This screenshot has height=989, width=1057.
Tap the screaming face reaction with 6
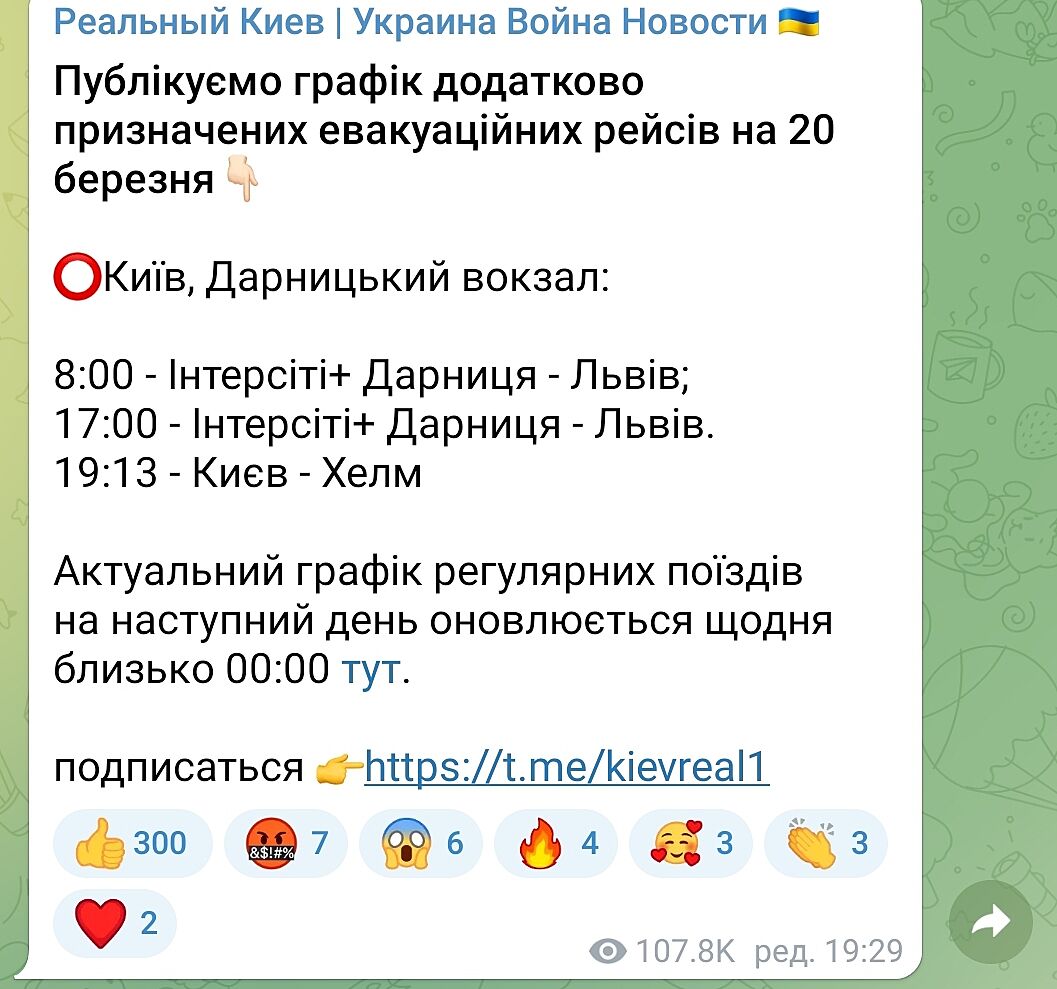(x=420, y=844)
